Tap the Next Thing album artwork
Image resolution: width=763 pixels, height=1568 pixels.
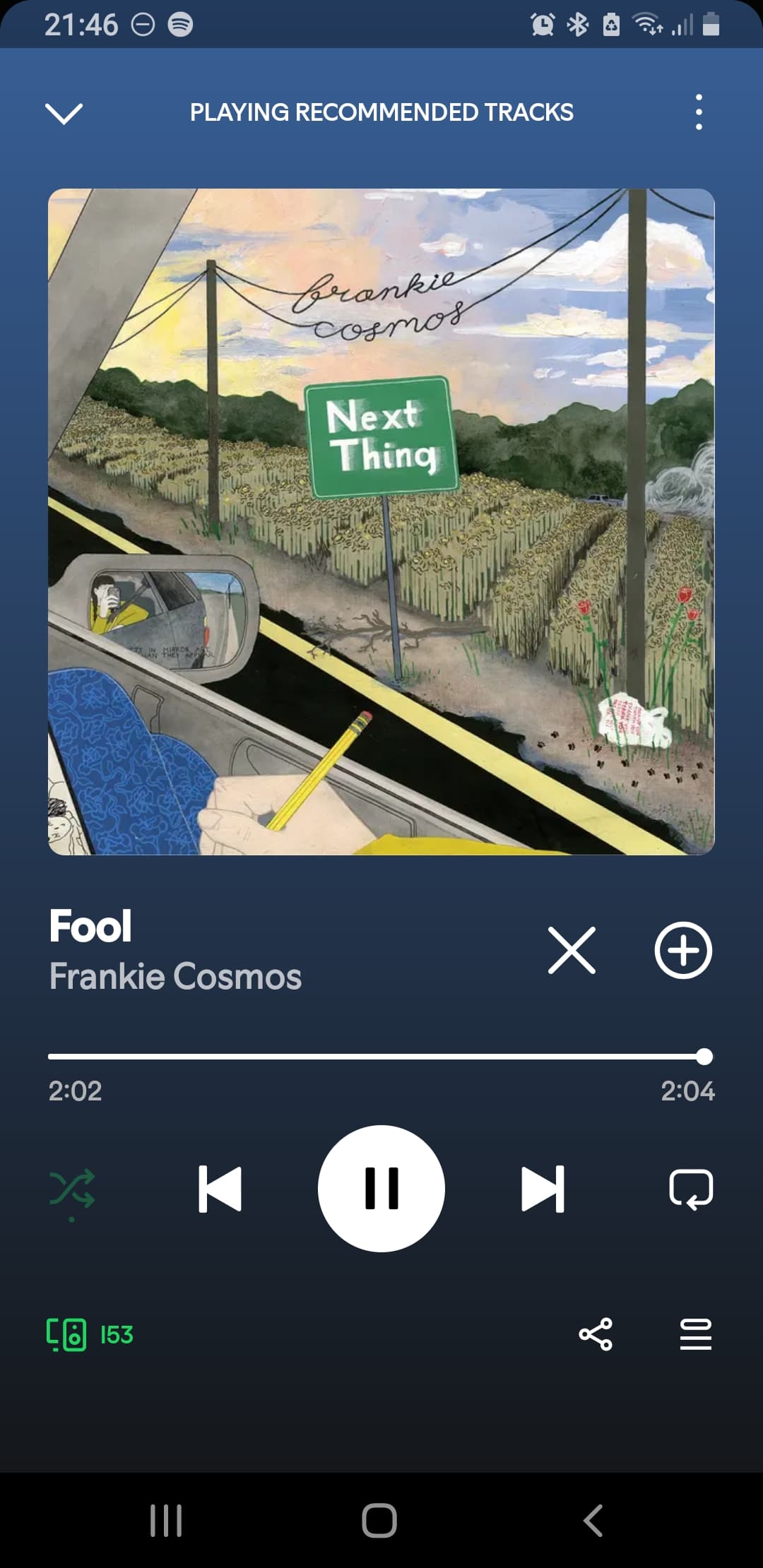(x=381, y=522)
